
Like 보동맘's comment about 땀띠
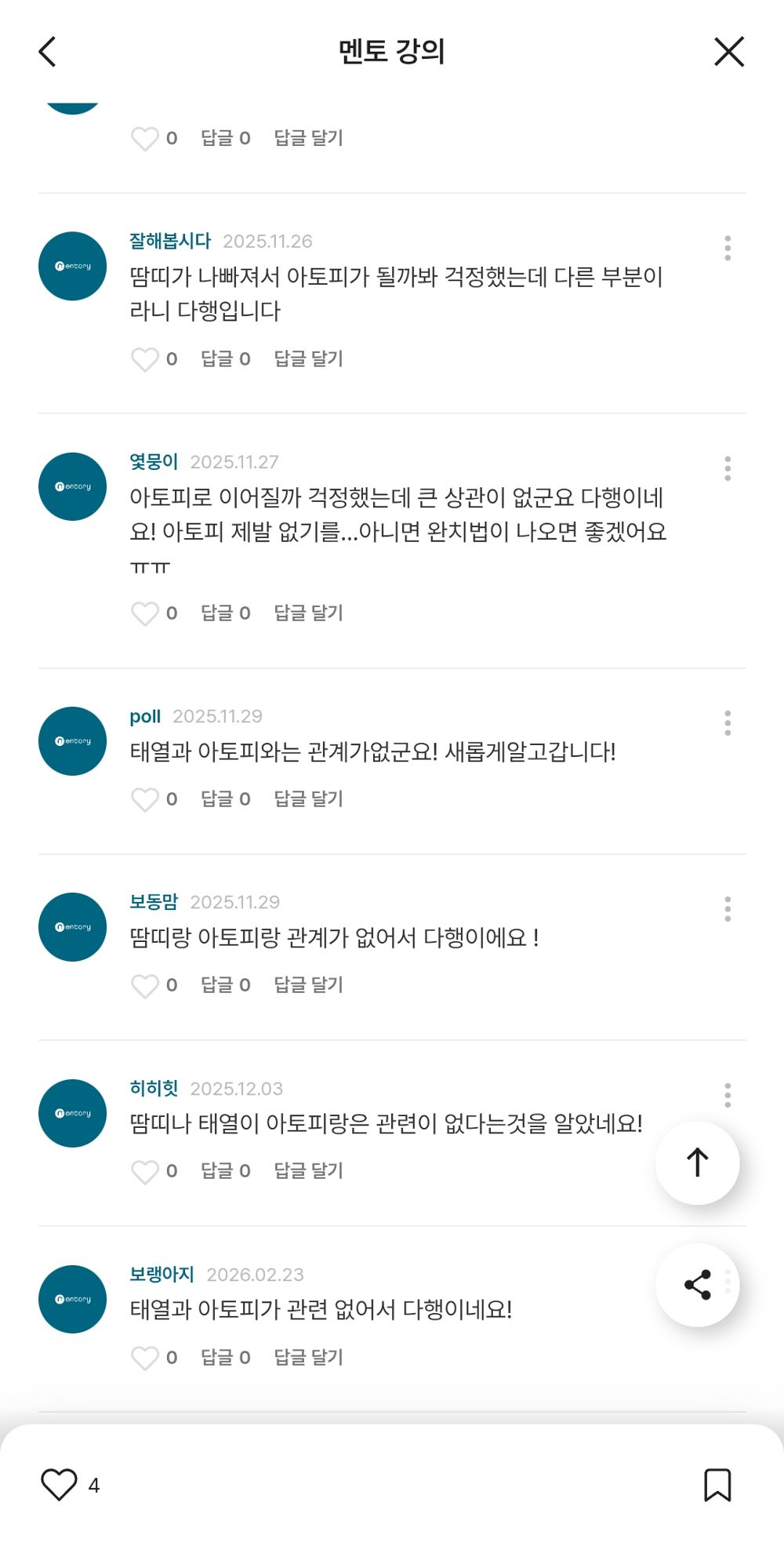coord(146,985)
